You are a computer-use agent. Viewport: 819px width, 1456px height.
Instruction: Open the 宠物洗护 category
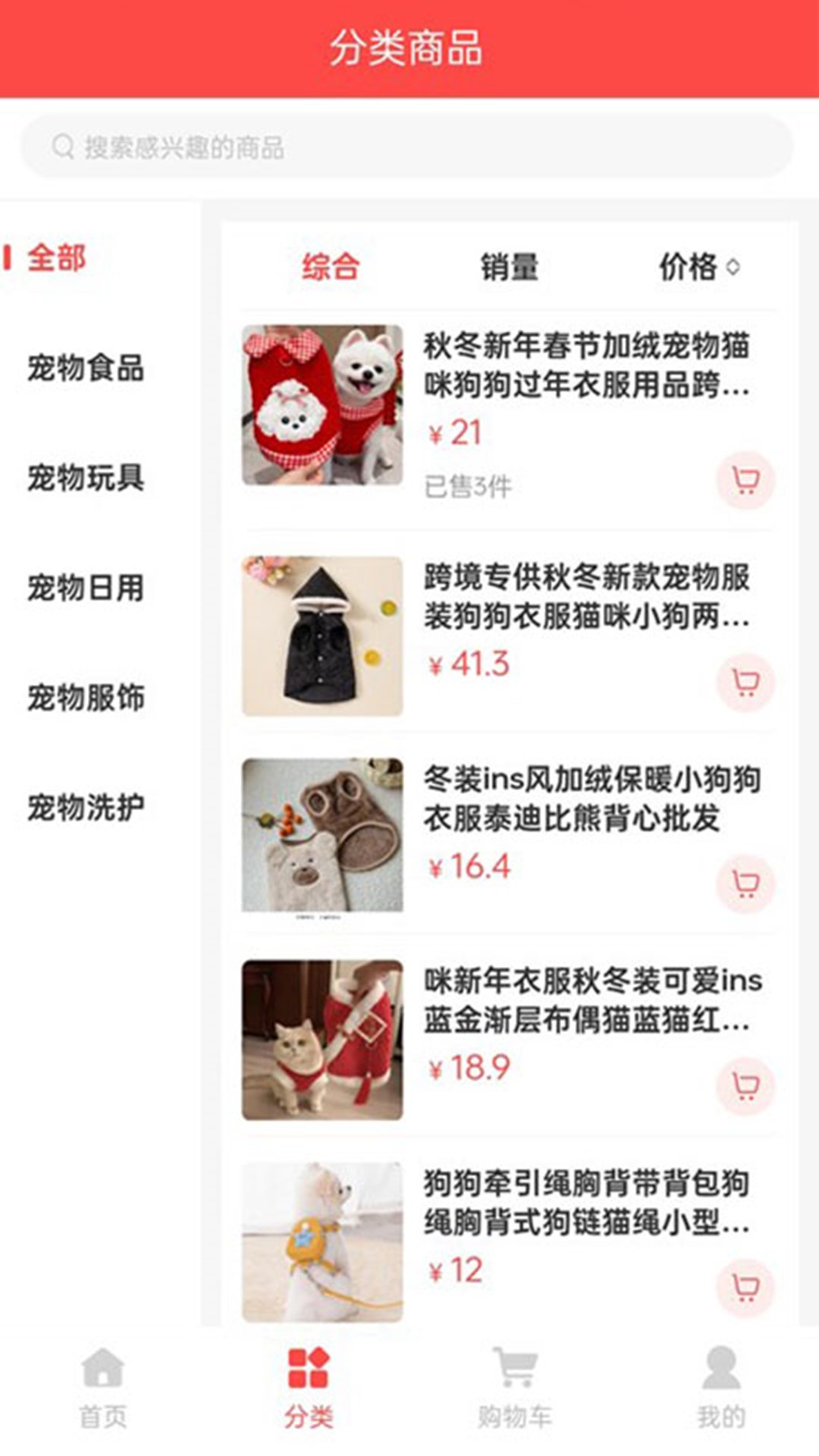click(x=86, y=808)
